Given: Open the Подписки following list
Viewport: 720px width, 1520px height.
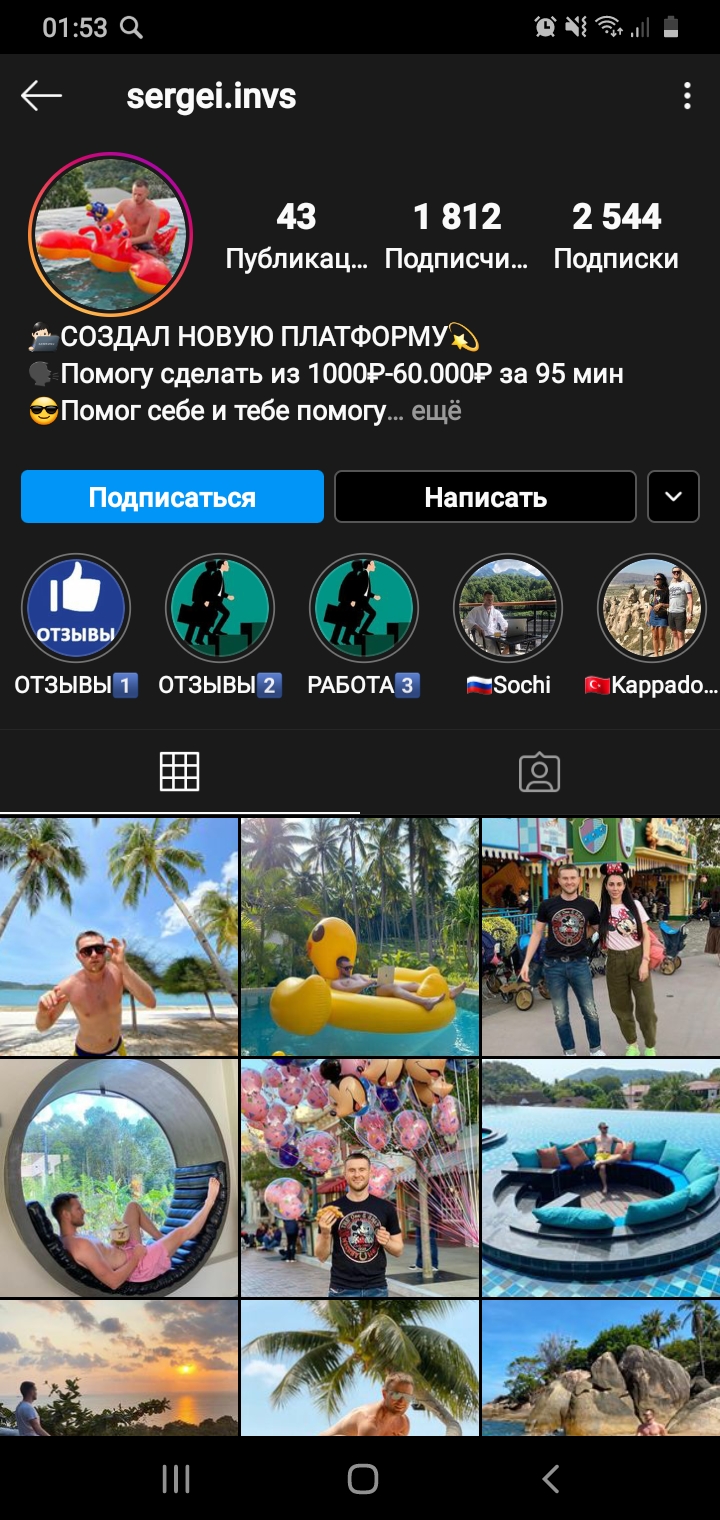Looking at the screenshot, I should click(x=616, y=236).
